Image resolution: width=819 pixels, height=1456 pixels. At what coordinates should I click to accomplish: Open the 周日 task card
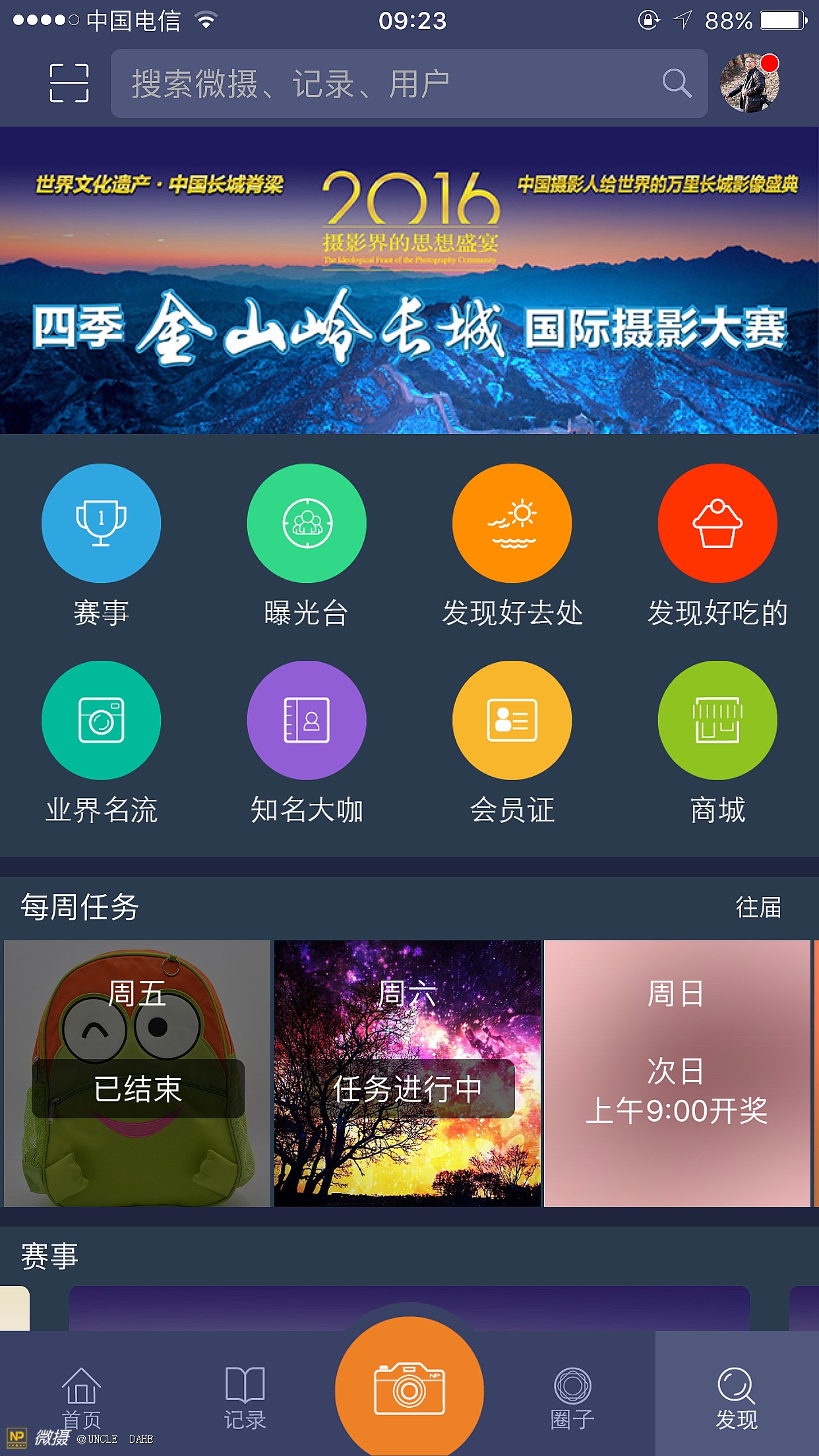point(677,1074)
